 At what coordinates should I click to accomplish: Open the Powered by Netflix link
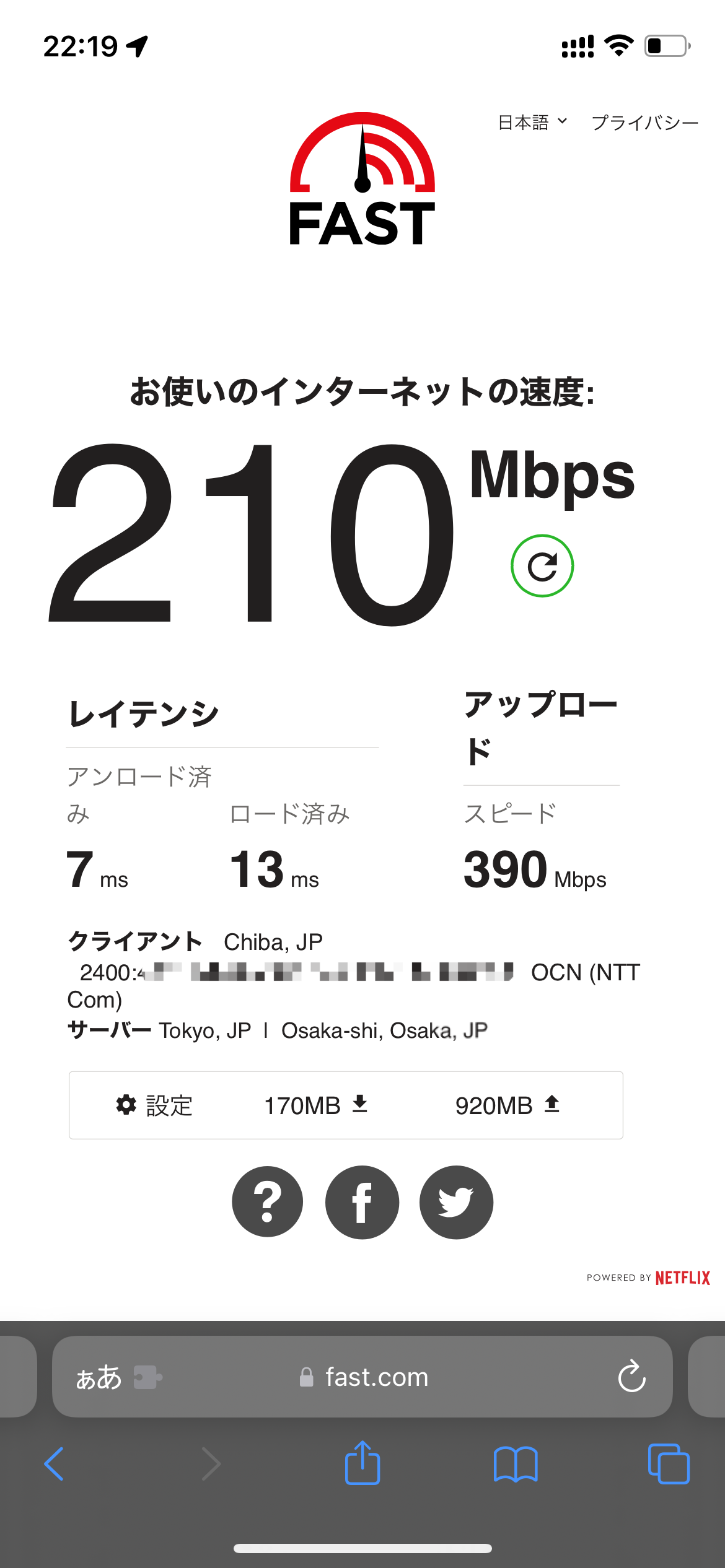pos(648,1278)
